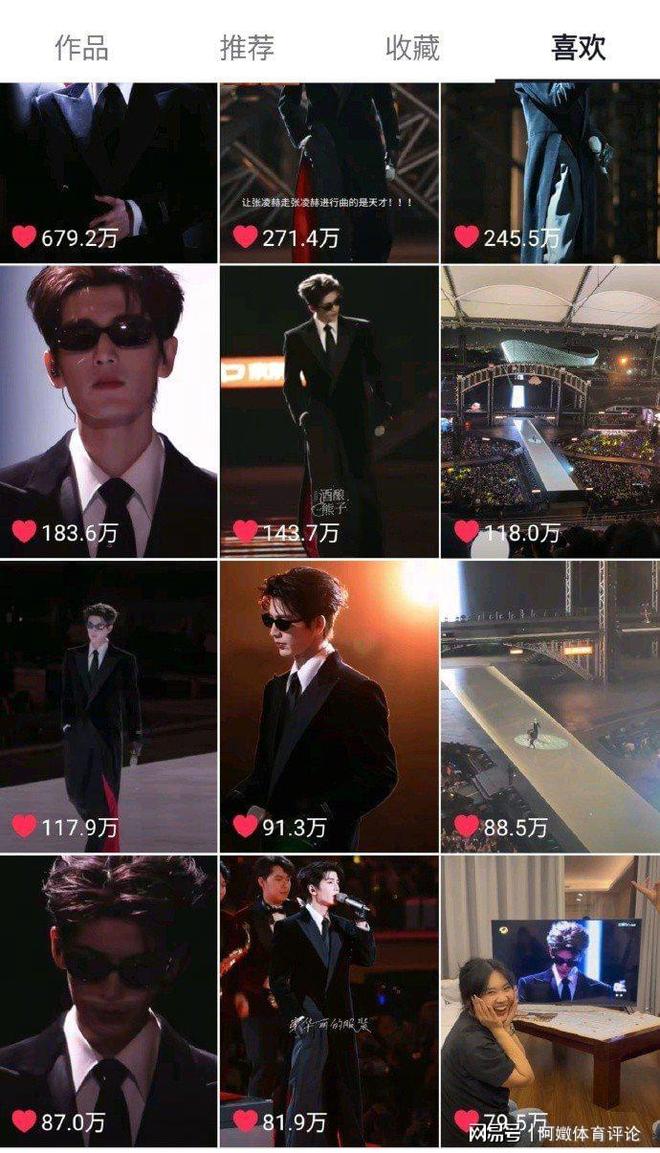Image resolution: width=660 pixels, height=1153 pixels.
Task: View the stage video with 88.5万 likes
Action: click(550, 705)
